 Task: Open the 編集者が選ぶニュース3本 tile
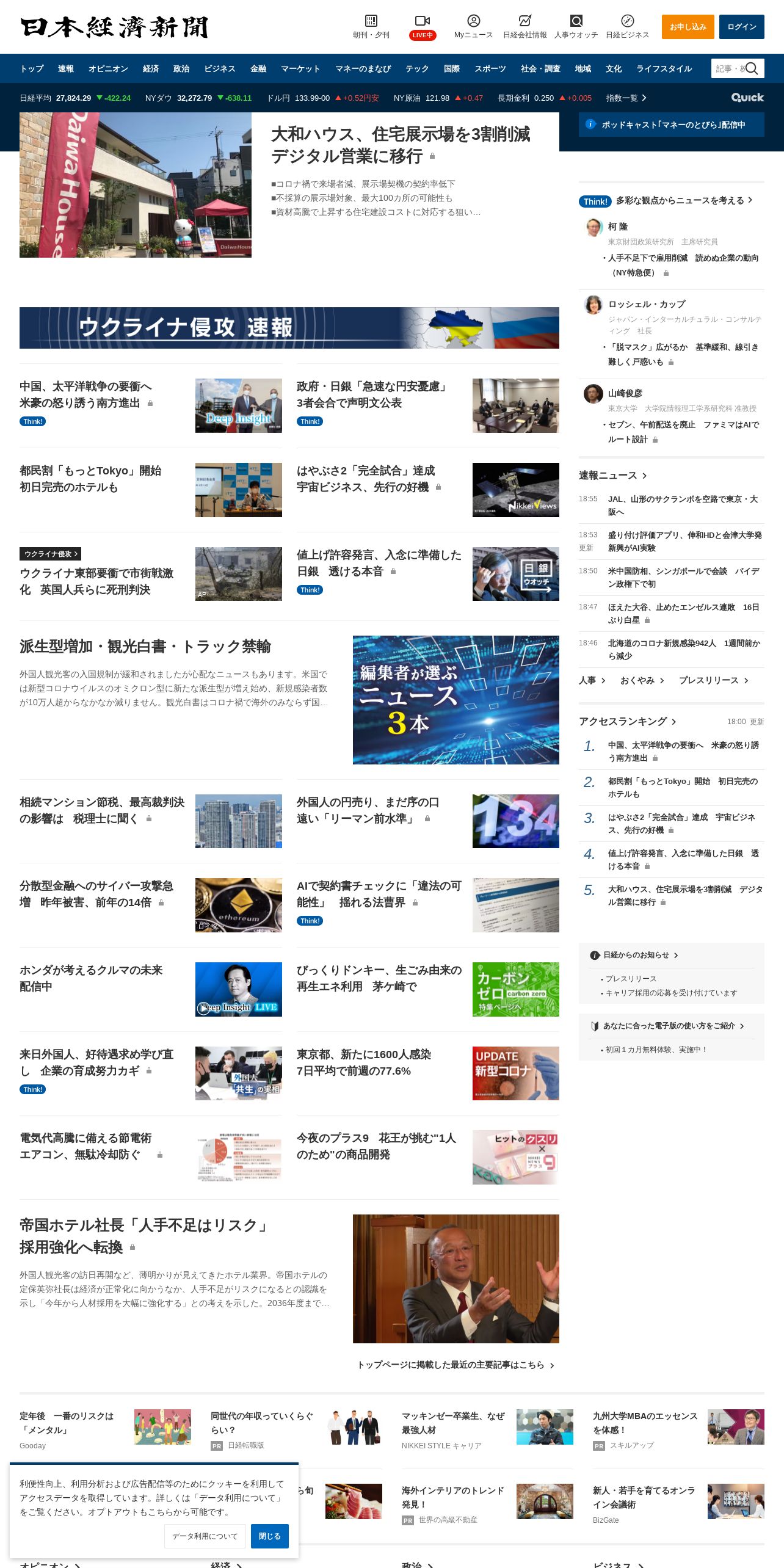[456, 700]
